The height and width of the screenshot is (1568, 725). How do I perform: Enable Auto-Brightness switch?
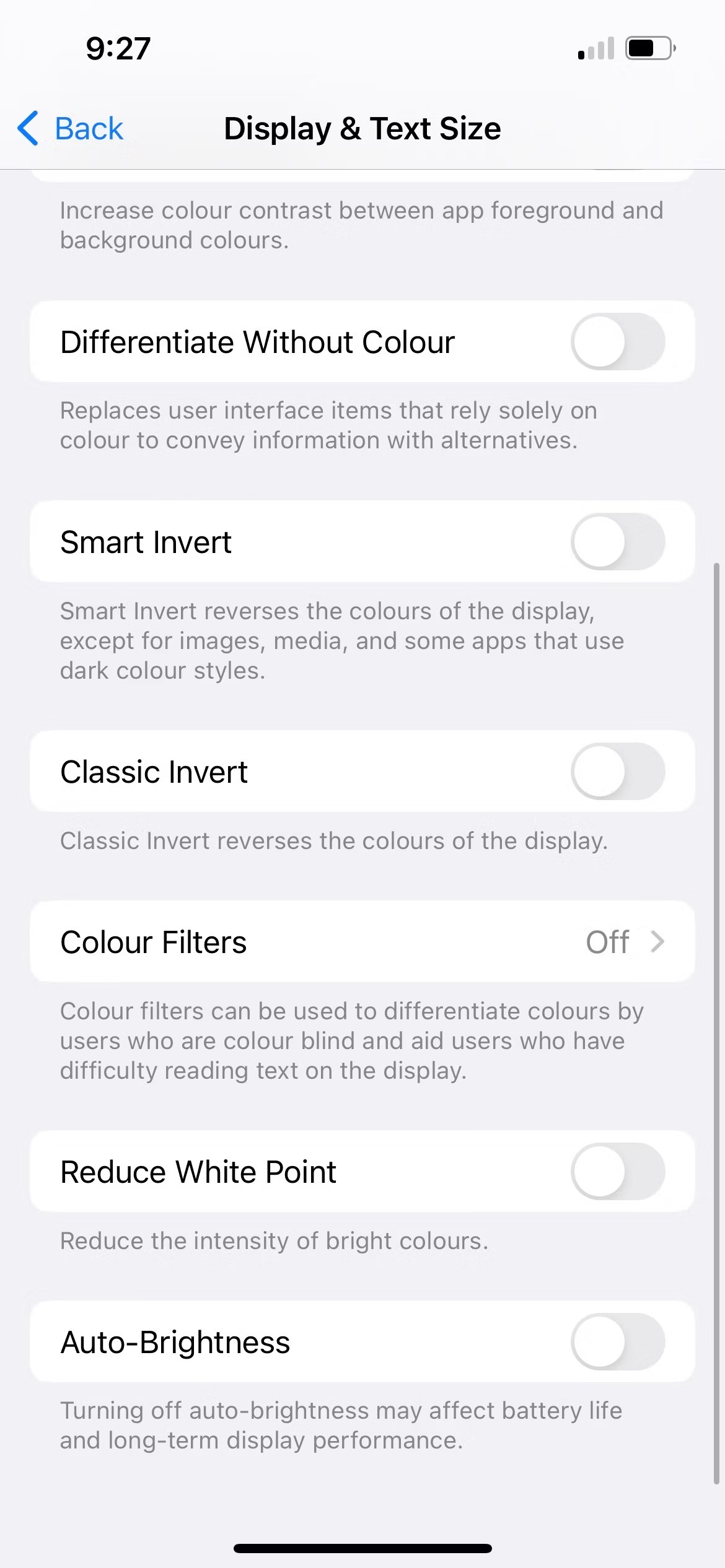coord(617,1342)
